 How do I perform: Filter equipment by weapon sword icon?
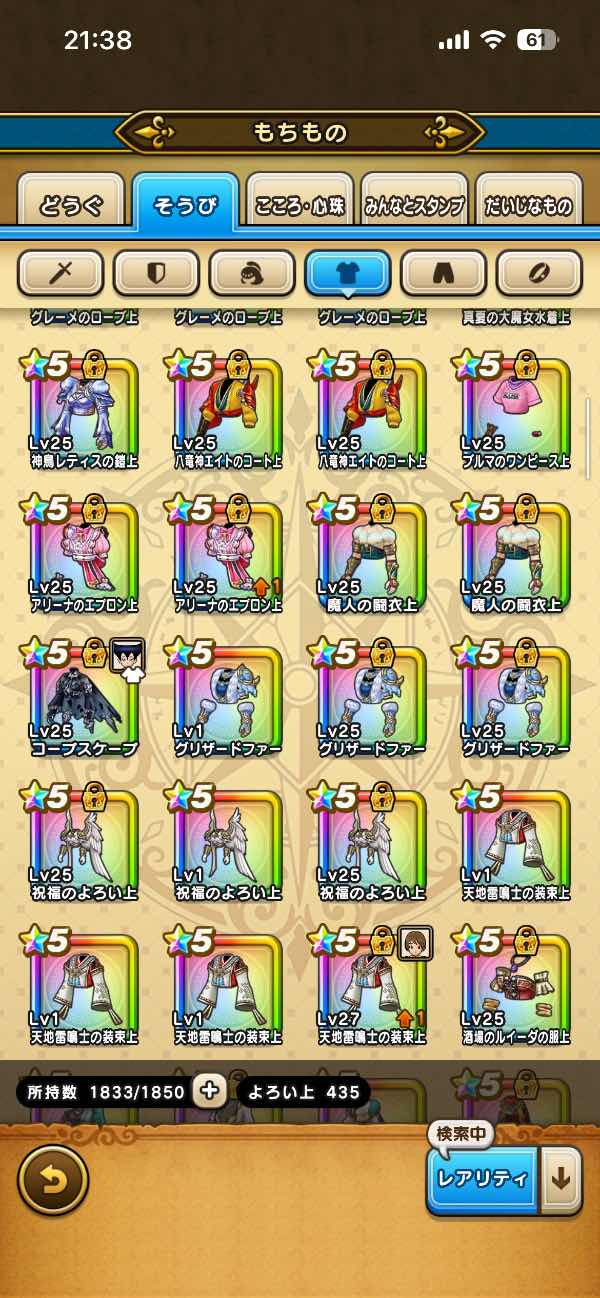click(60, 271)
